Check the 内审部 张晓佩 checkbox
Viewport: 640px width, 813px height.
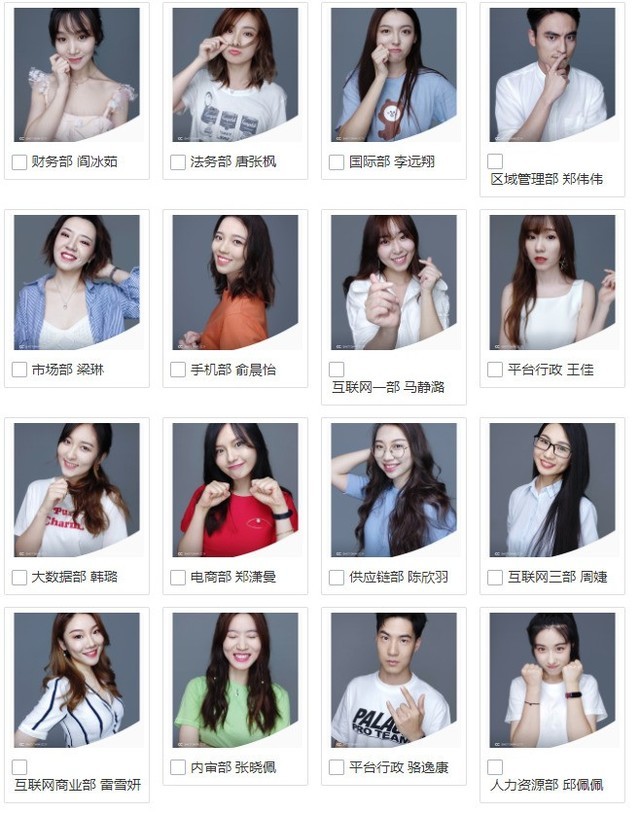[x=178, y=768]
